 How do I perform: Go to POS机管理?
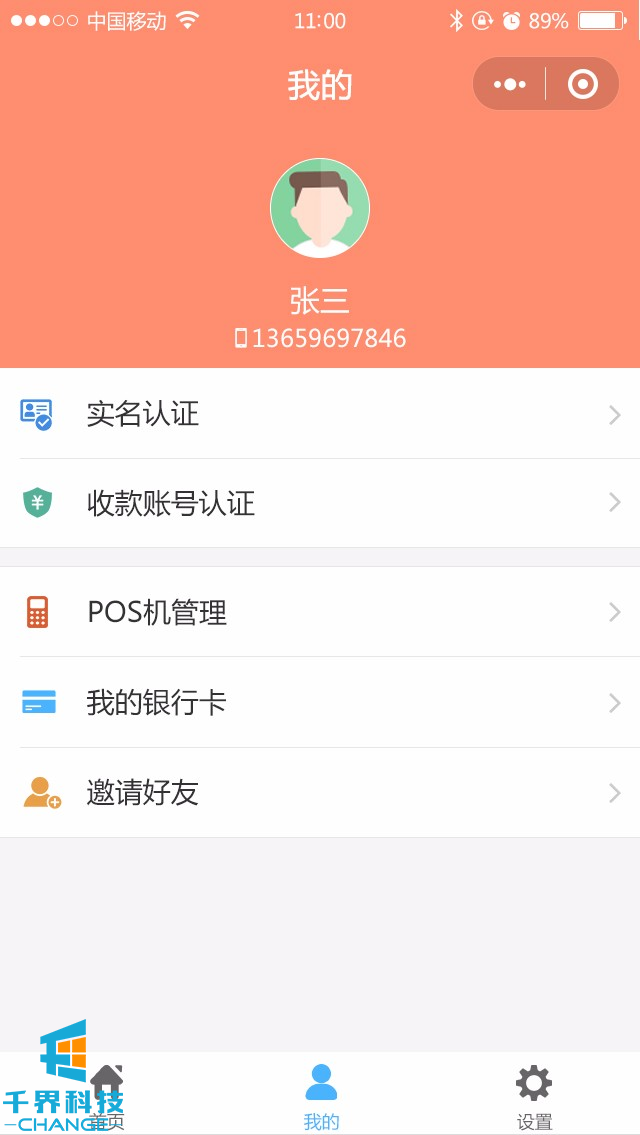pos(320,612)
